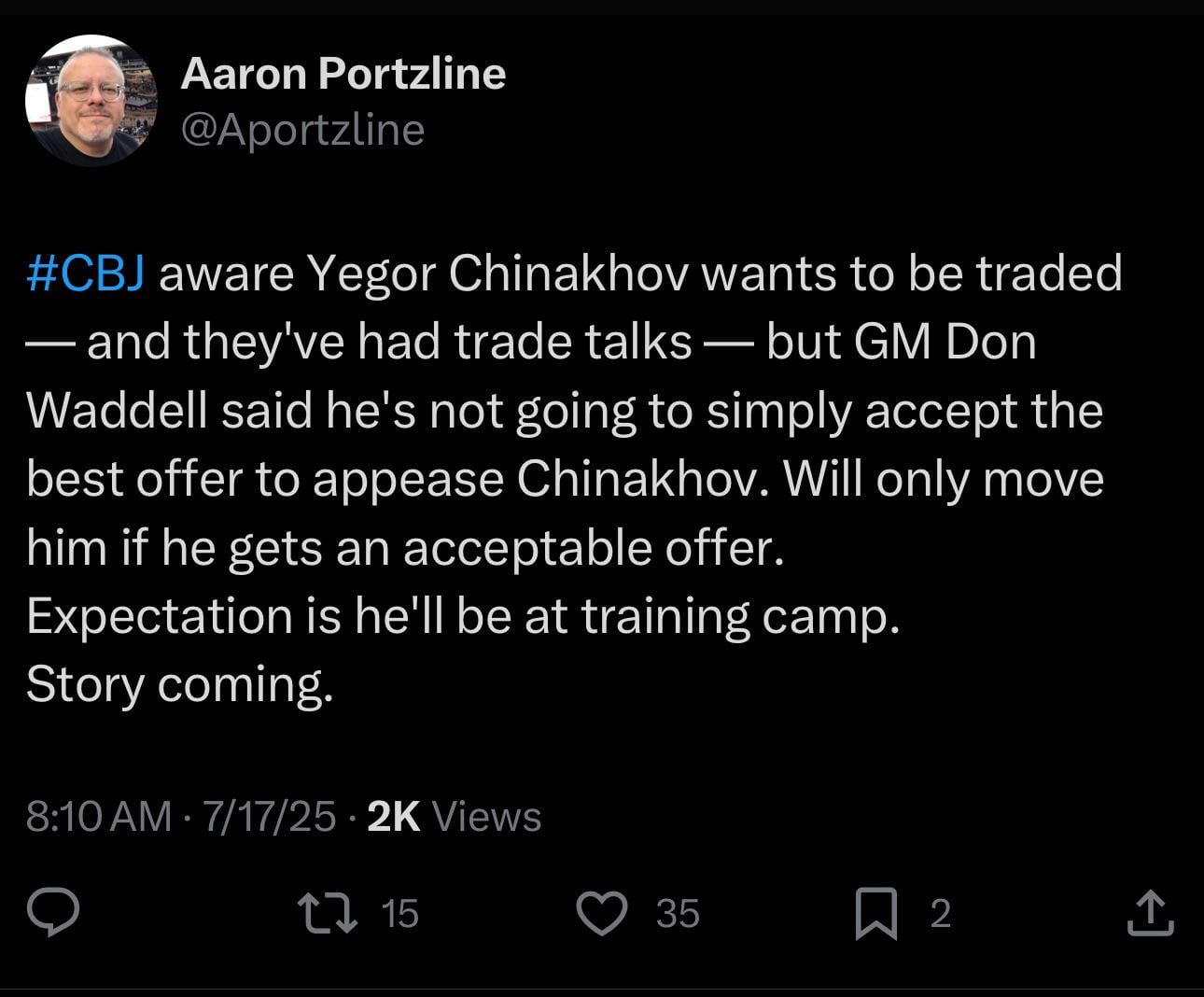Viewport: 1204px width, 997px height.
Task: Like the Chinakhov trade tweet
Action: click(602, 913)
